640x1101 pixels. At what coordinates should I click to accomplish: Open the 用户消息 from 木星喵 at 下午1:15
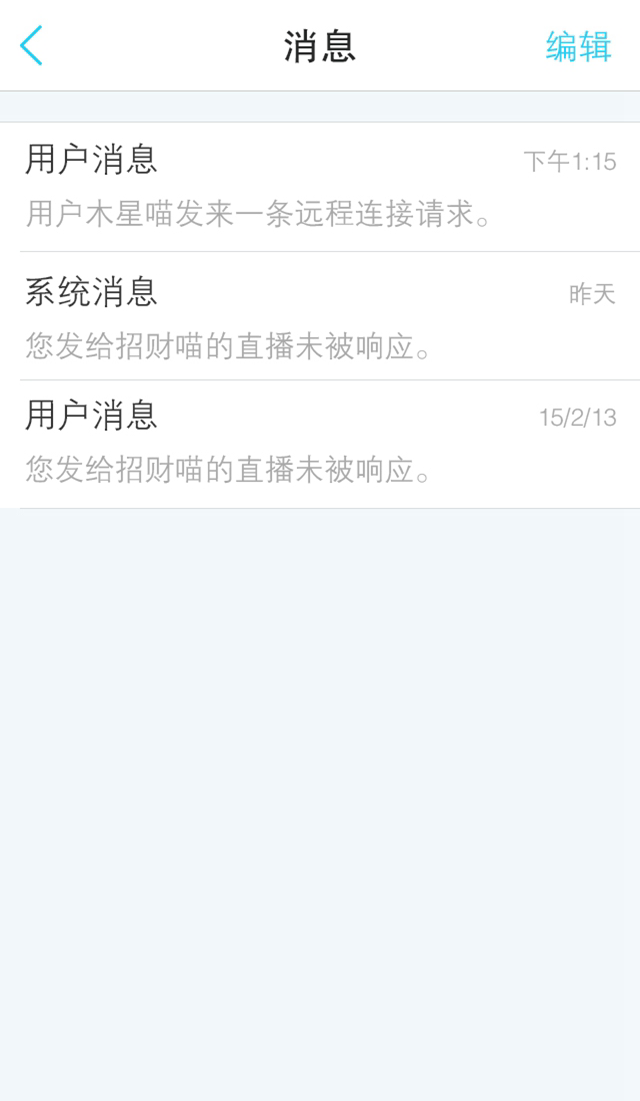coord(320,187)
